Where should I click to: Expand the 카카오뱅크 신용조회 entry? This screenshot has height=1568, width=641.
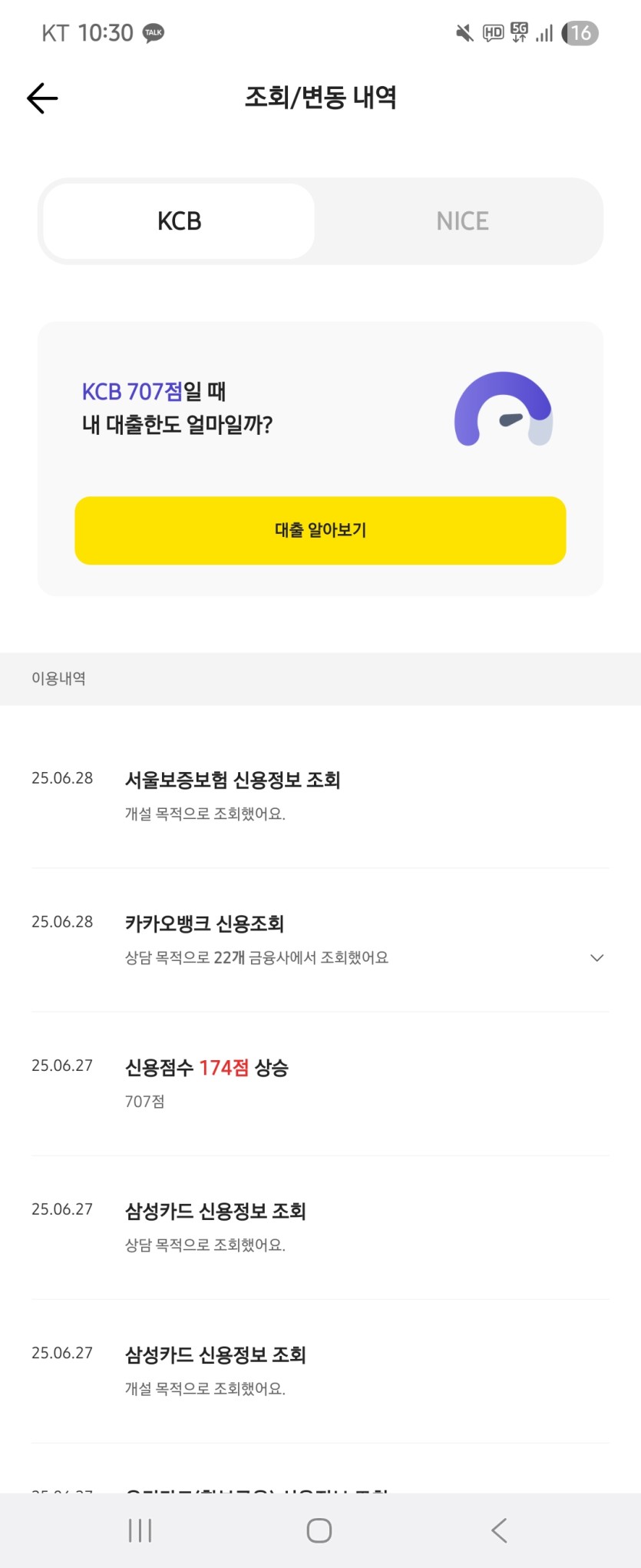tap(596, 958)
